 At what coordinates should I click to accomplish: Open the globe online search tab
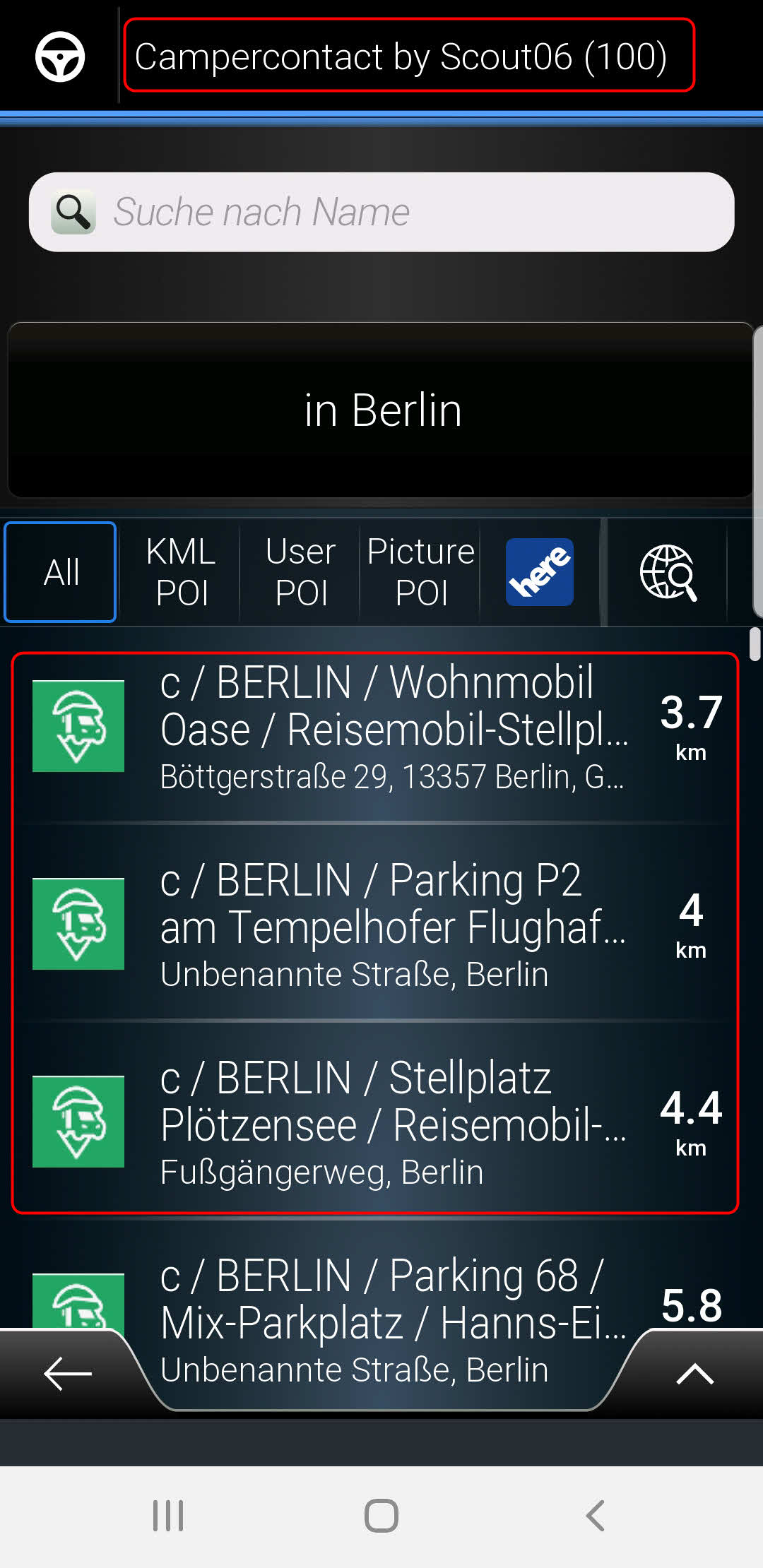coord(668,572)
